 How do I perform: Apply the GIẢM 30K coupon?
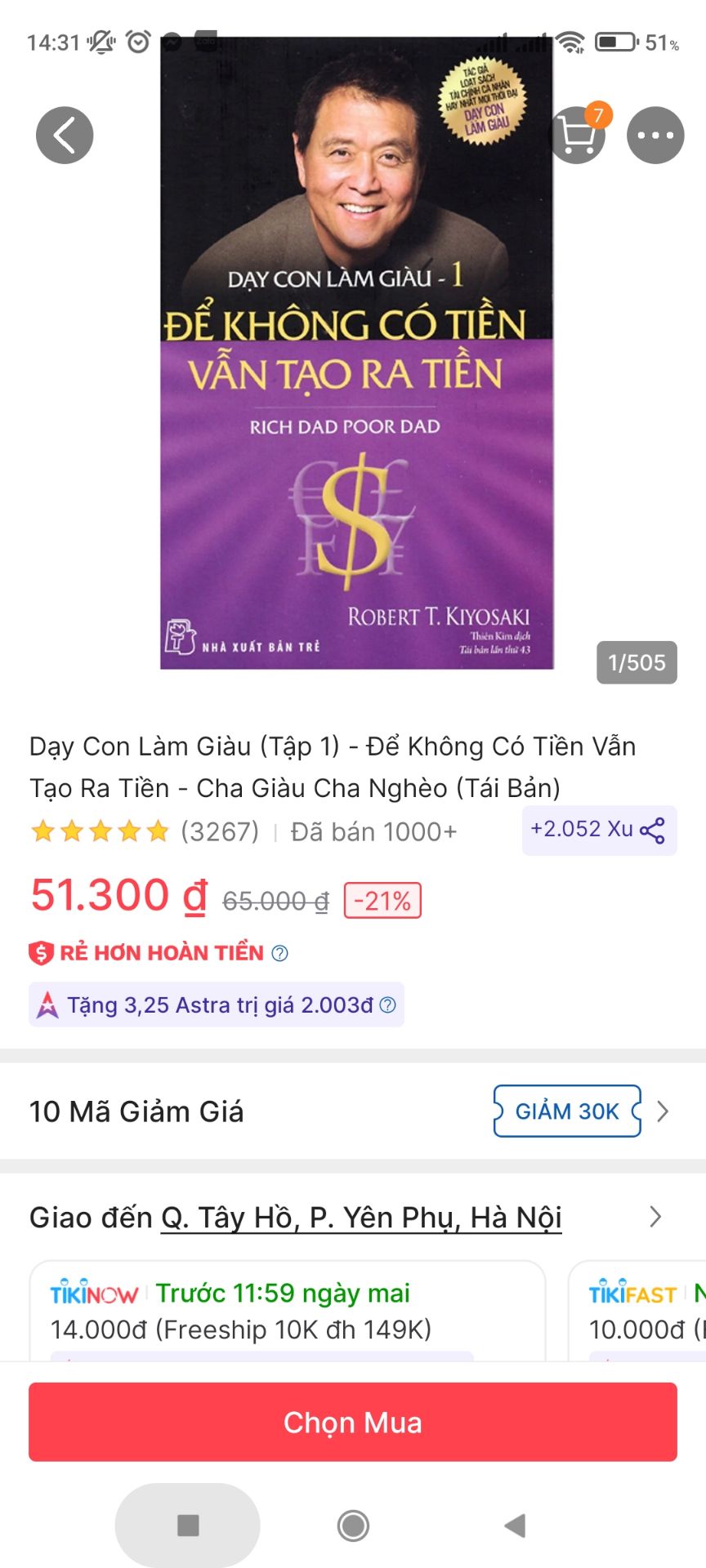pyautogui.click(x=566, y=1111)
